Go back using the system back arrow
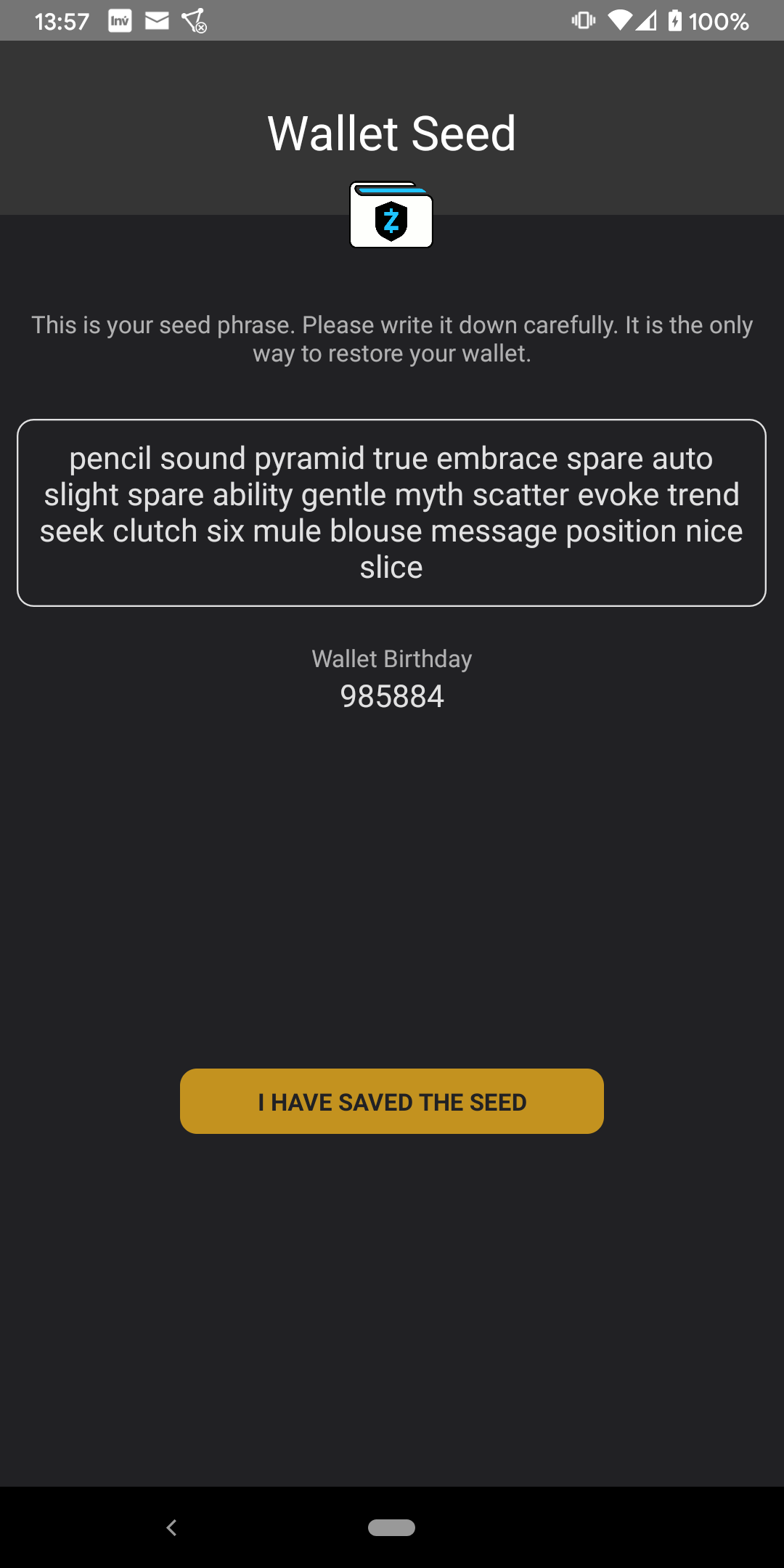784x1568 pixels. (171, 1528)
